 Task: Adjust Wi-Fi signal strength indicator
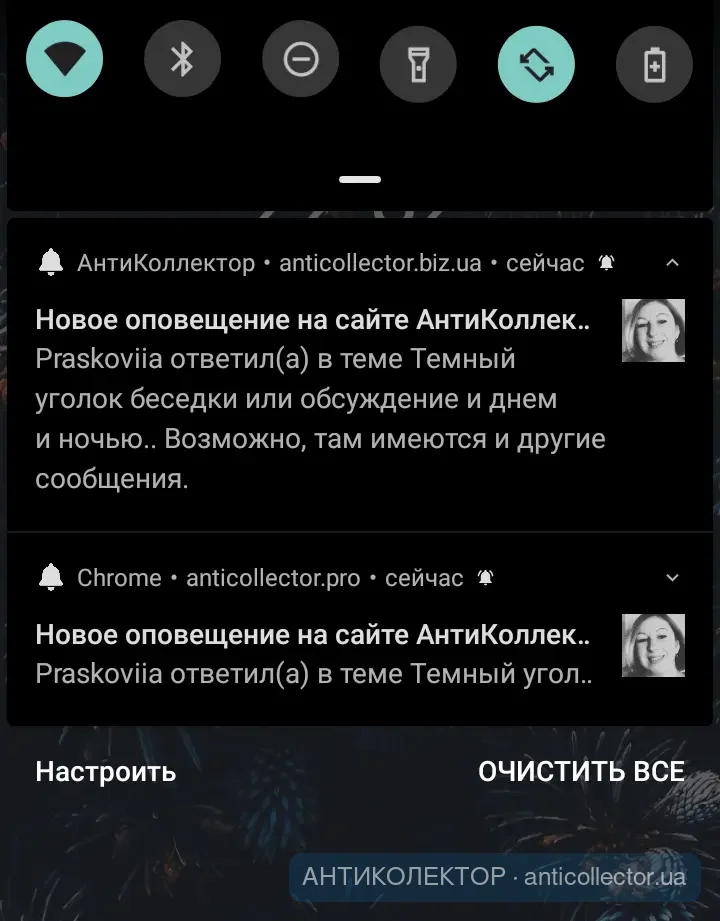pos(64,59)
